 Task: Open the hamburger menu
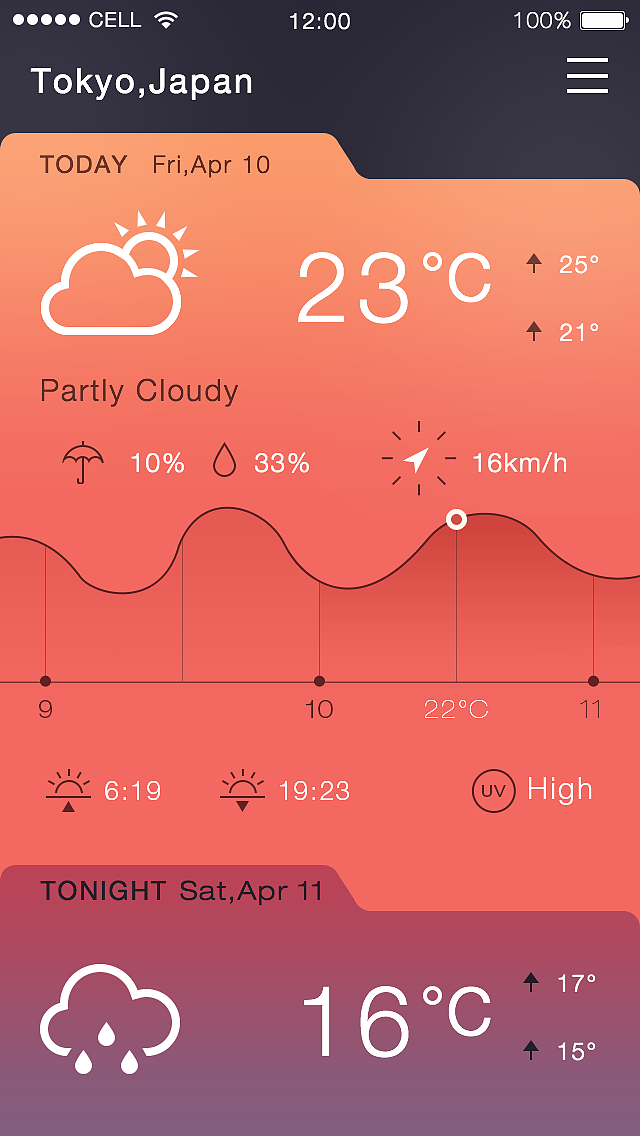(587, 76)
